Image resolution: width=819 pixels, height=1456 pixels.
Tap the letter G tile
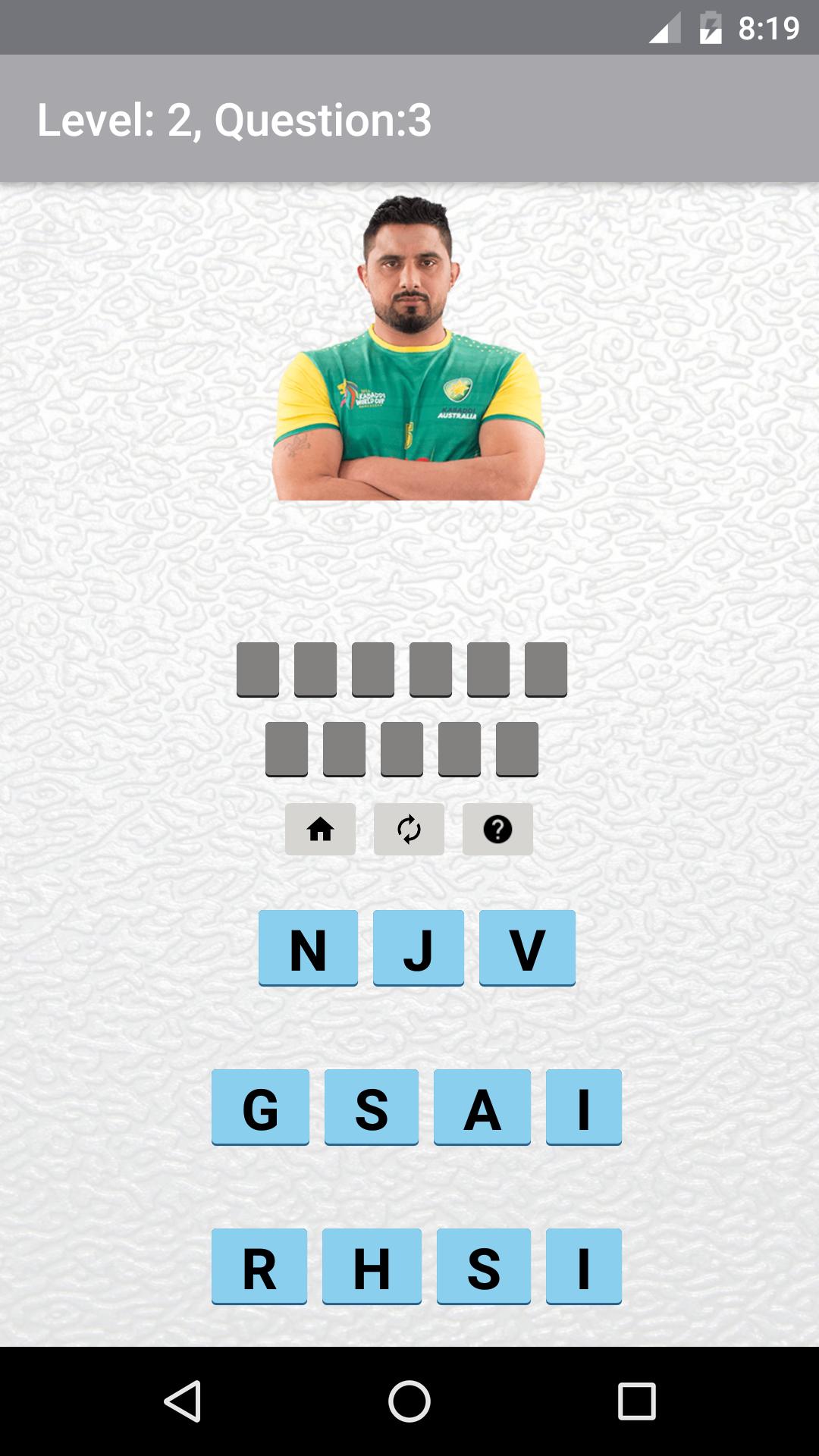click(x=260, y=1107)
